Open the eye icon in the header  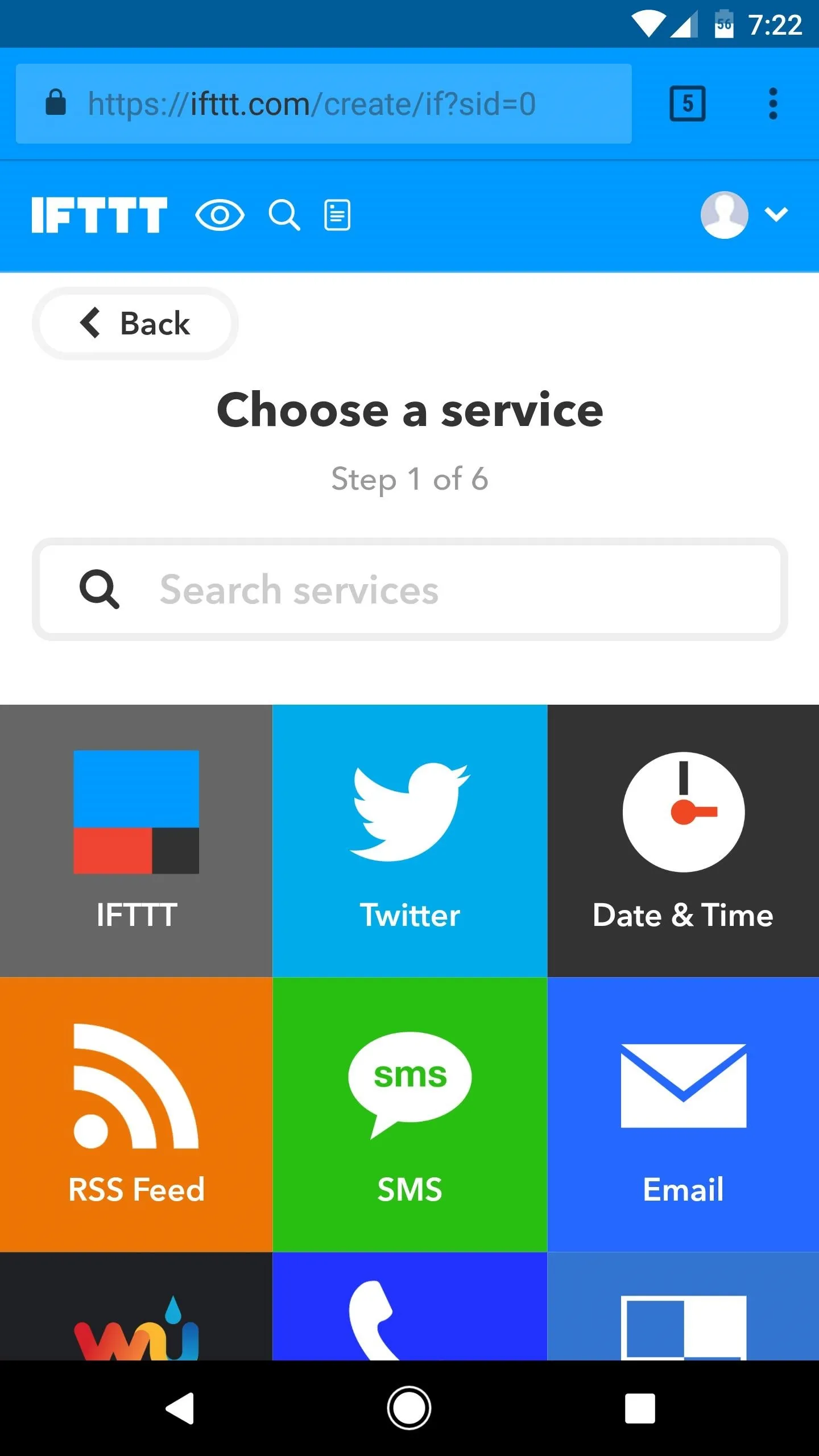(220, 215)
